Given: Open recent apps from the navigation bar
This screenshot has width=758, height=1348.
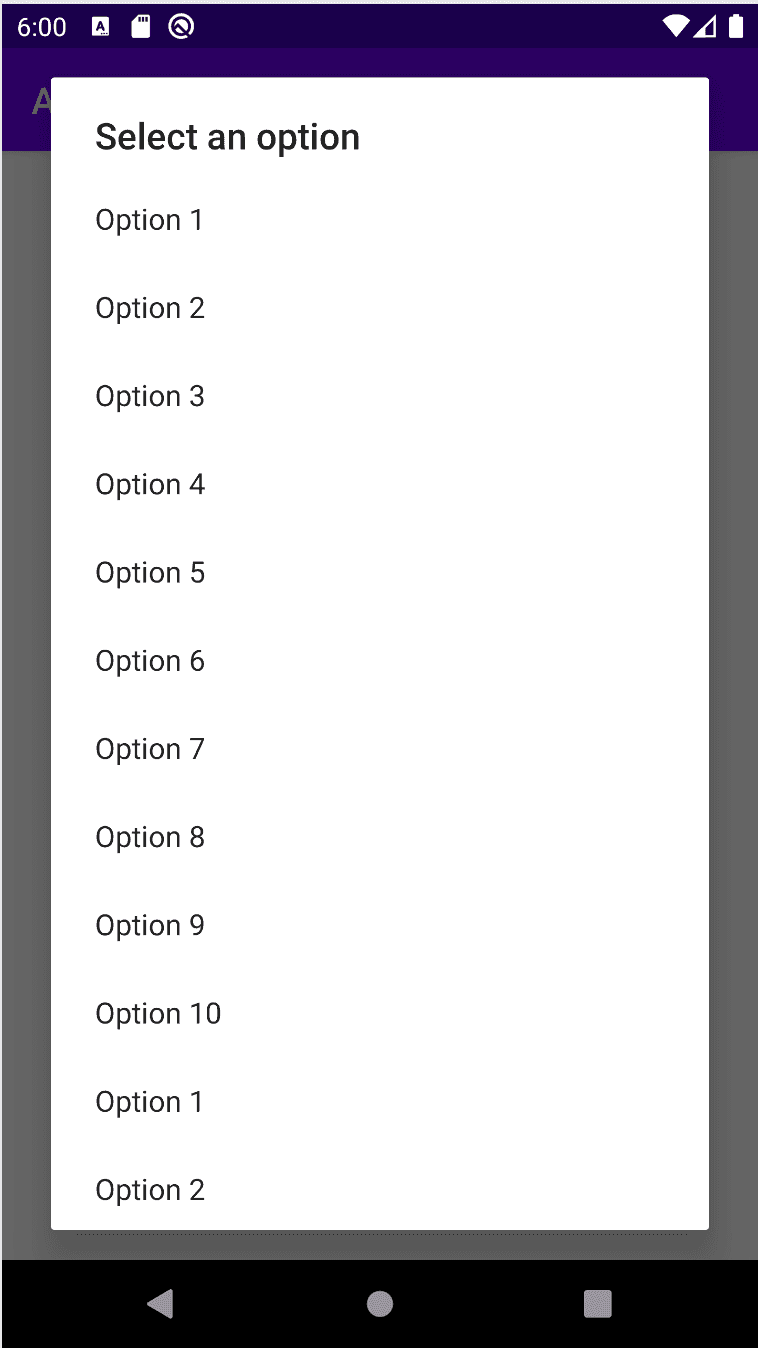Looking at the screenshot, I should click(x=597, y=1303).
